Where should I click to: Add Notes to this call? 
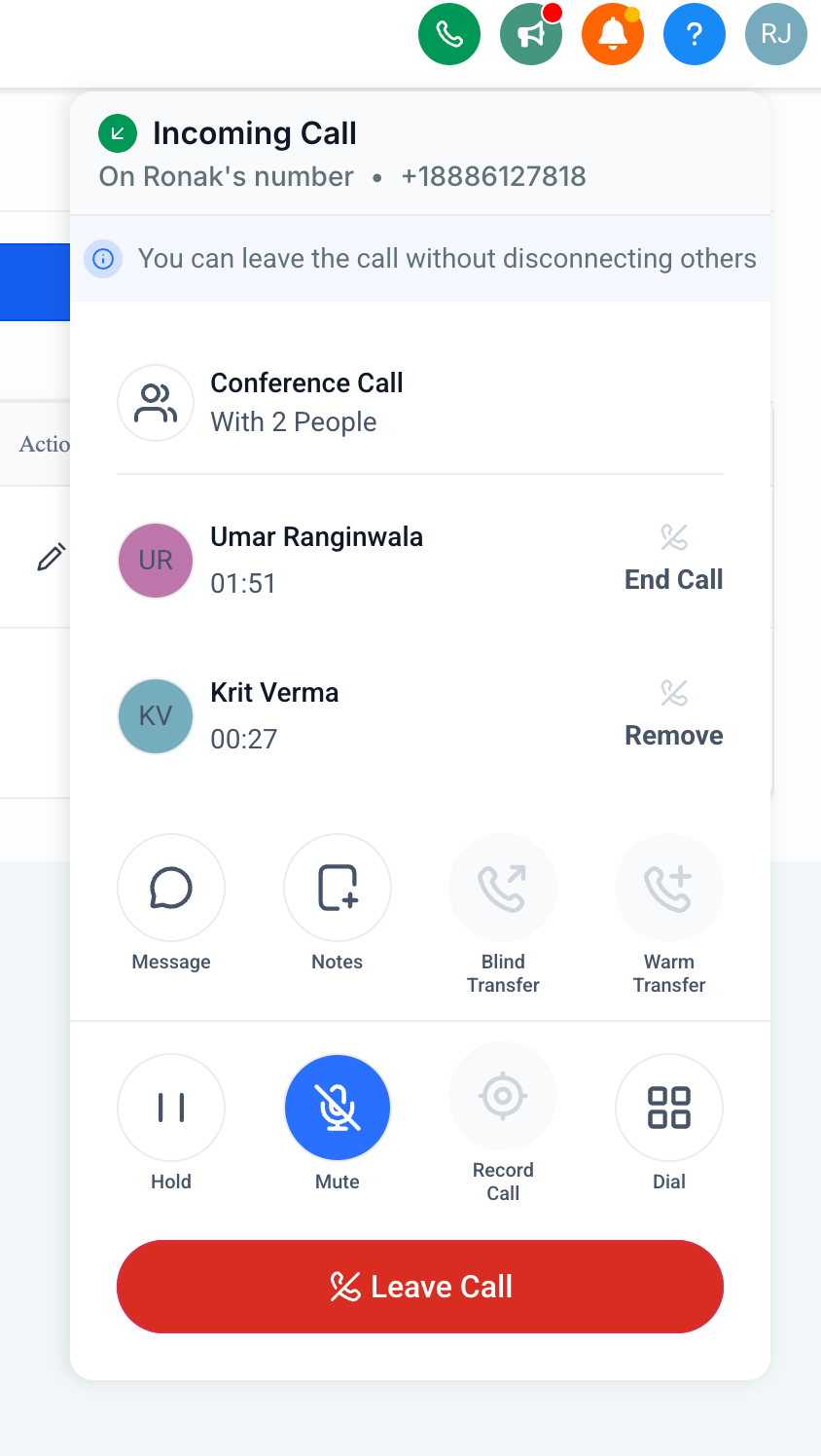[338, 888]
